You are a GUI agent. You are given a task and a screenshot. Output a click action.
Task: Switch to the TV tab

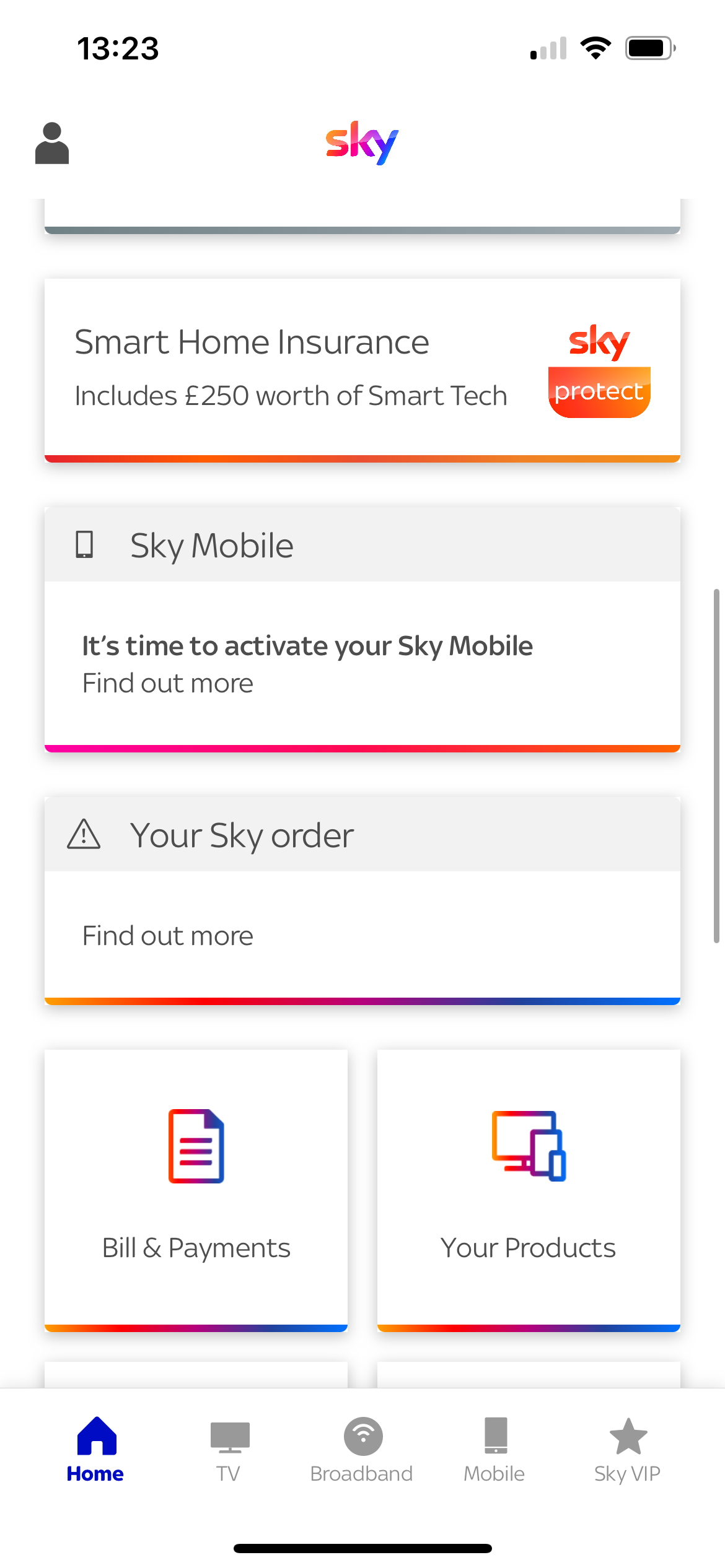(x=229, y=1449)
